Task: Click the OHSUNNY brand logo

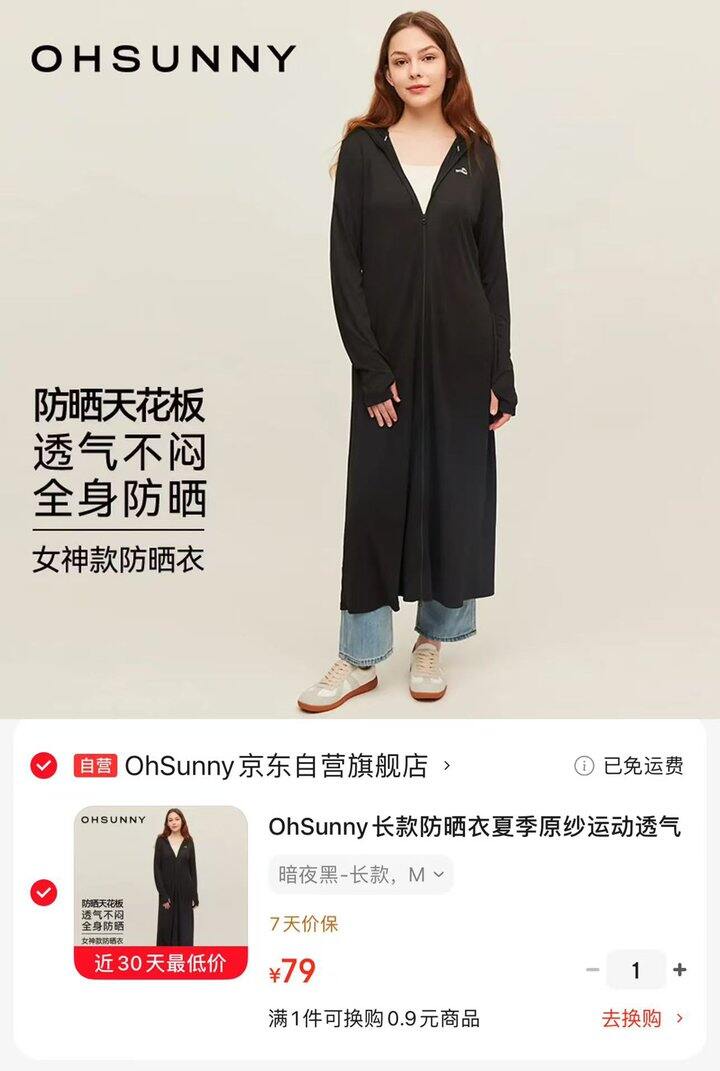Action: tap(160, 60)
